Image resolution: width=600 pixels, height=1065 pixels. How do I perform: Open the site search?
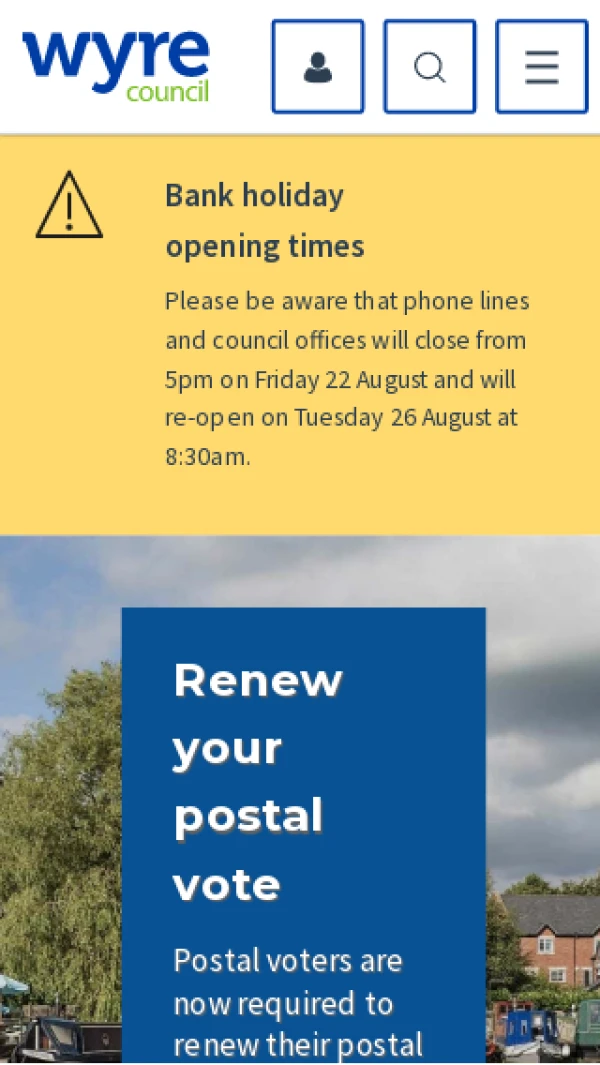pos(430,67)
